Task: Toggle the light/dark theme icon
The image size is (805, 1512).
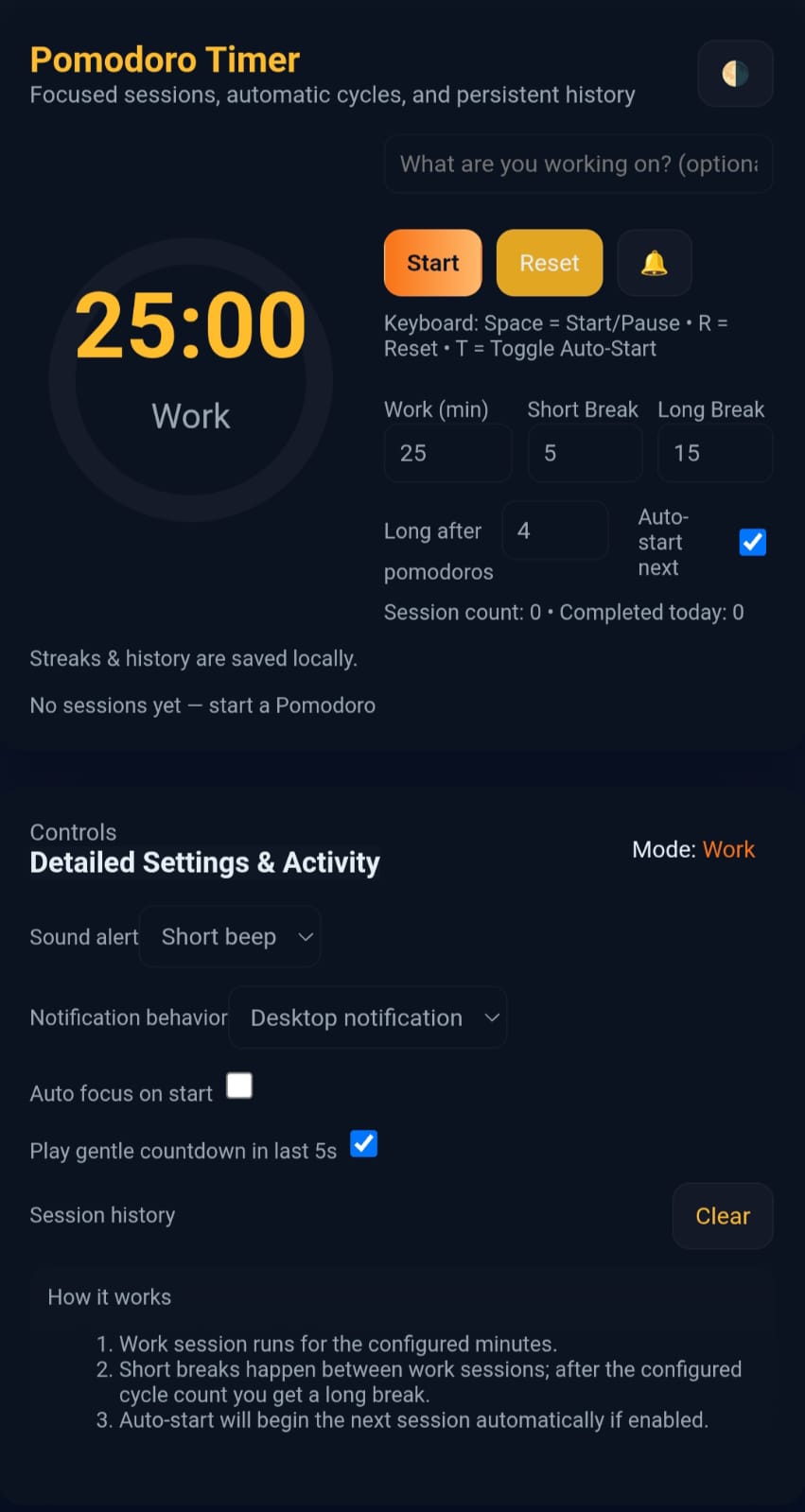Action: click(735, 74)
